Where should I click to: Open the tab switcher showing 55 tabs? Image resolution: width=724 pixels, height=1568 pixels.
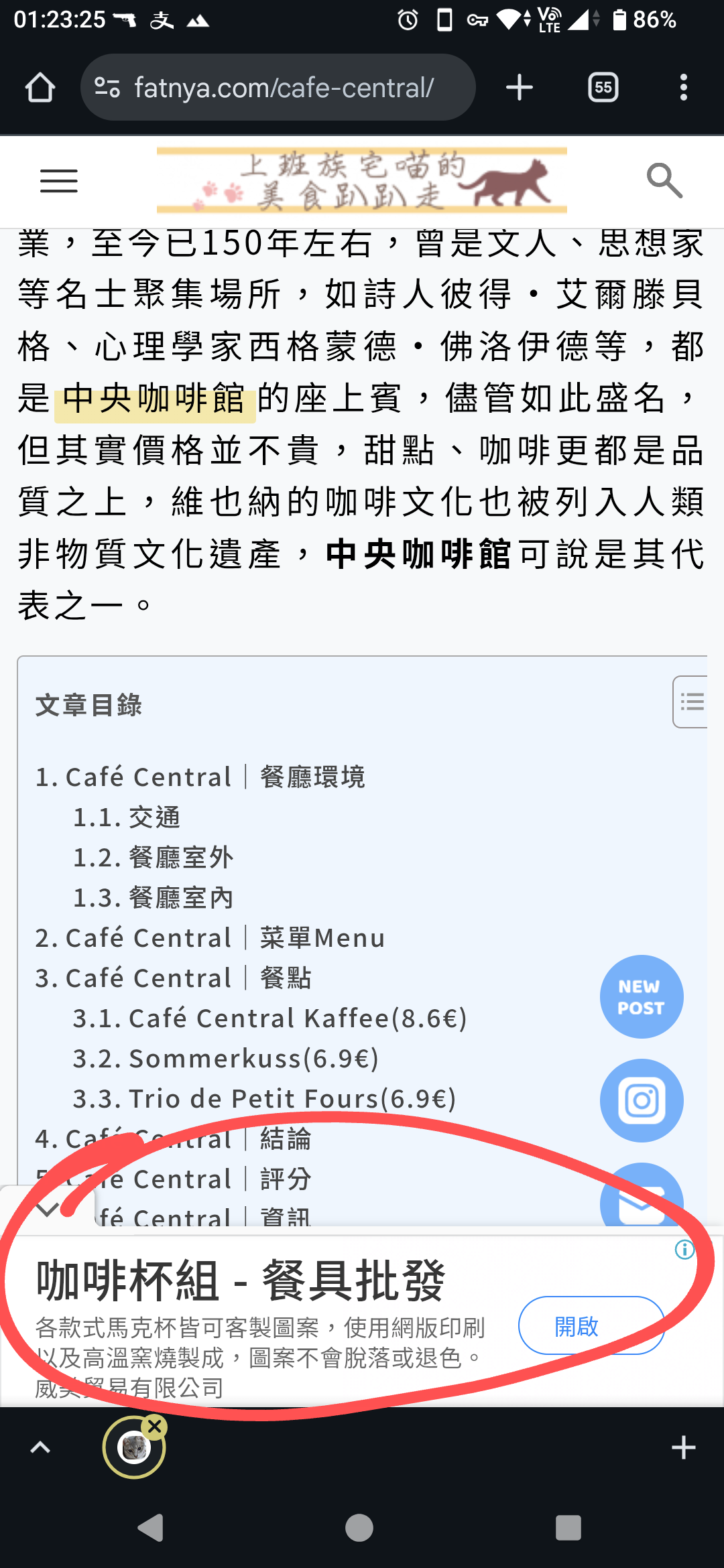point(603,88)
